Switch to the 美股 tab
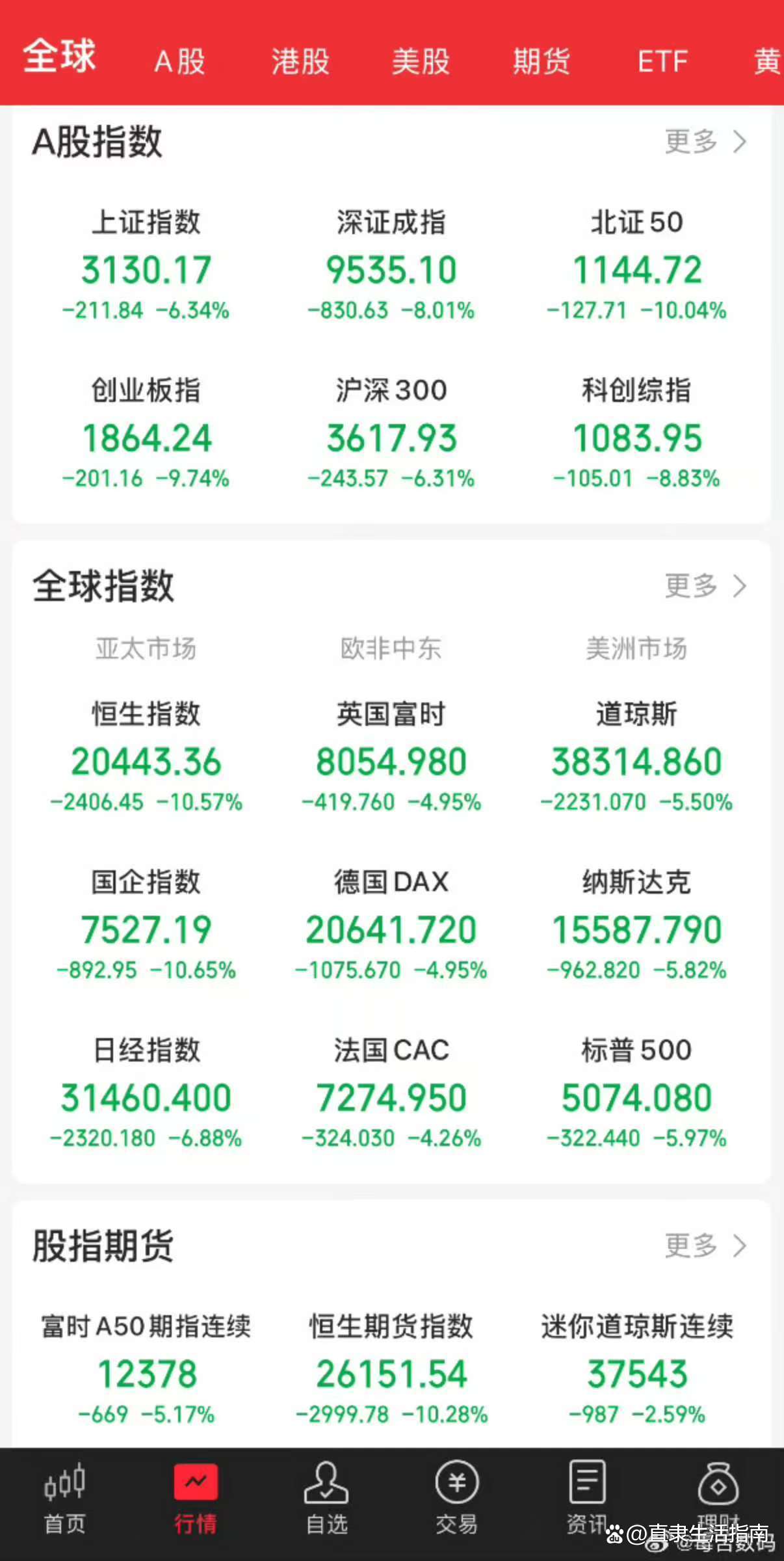The image size is (784, 1561). point(420,62)
